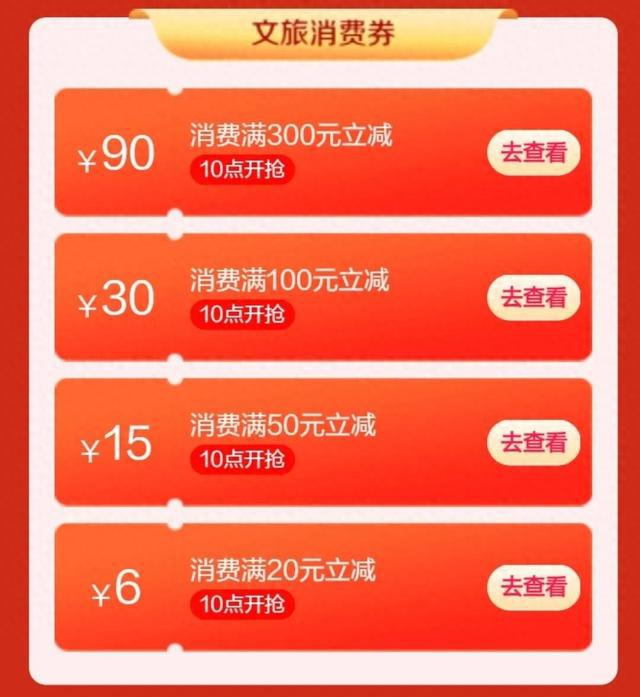
Task: Tap 去查看 on the ¥90 coupon
Action: click(x=533, y=153)
